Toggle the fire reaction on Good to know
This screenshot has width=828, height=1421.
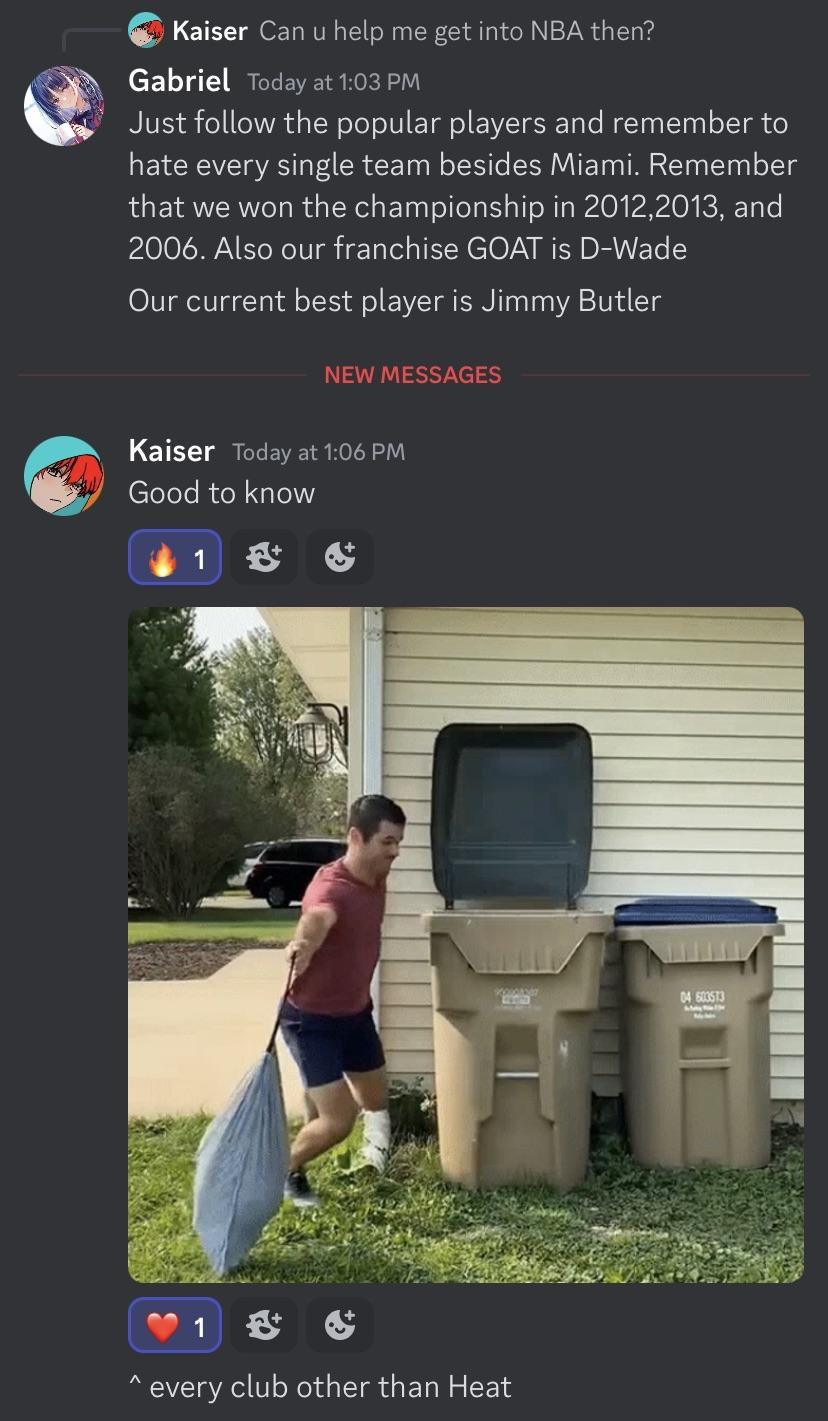[x=175, y=557]
